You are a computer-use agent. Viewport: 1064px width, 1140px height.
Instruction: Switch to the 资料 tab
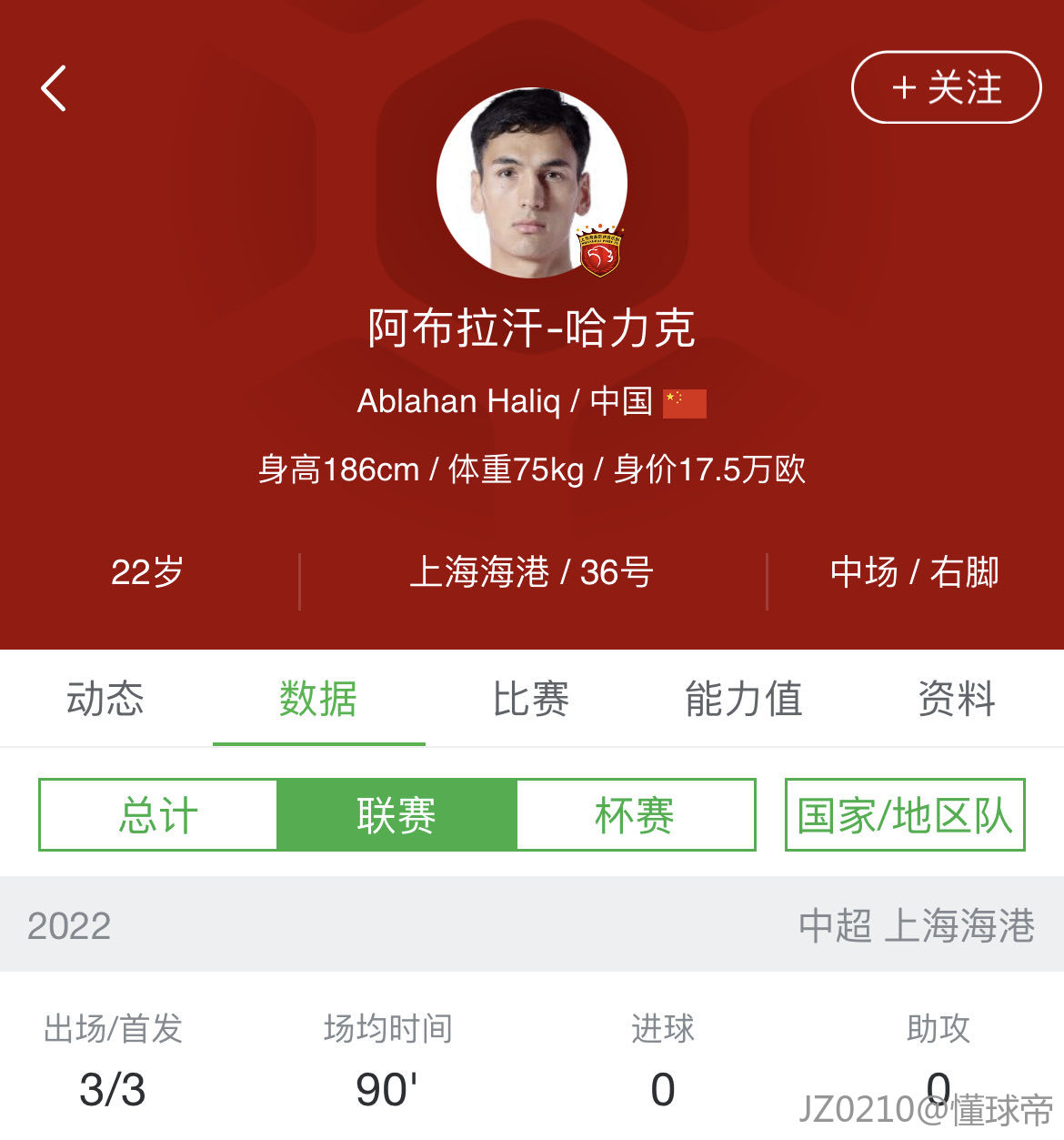tap(956, 699)
